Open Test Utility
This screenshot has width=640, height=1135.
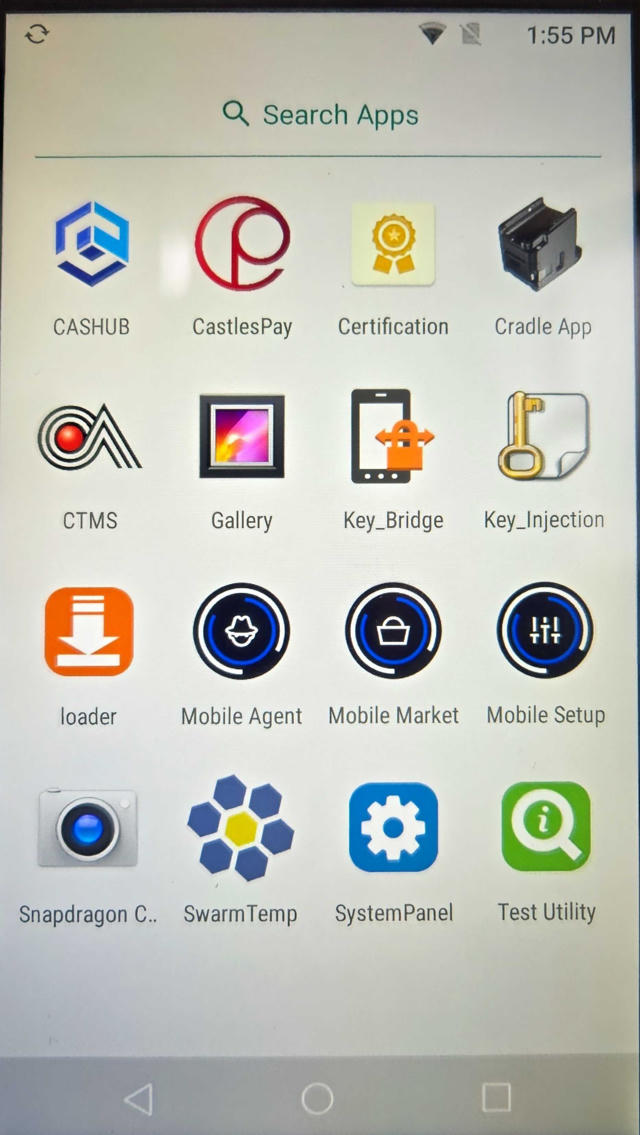click(x=546, y=828)
